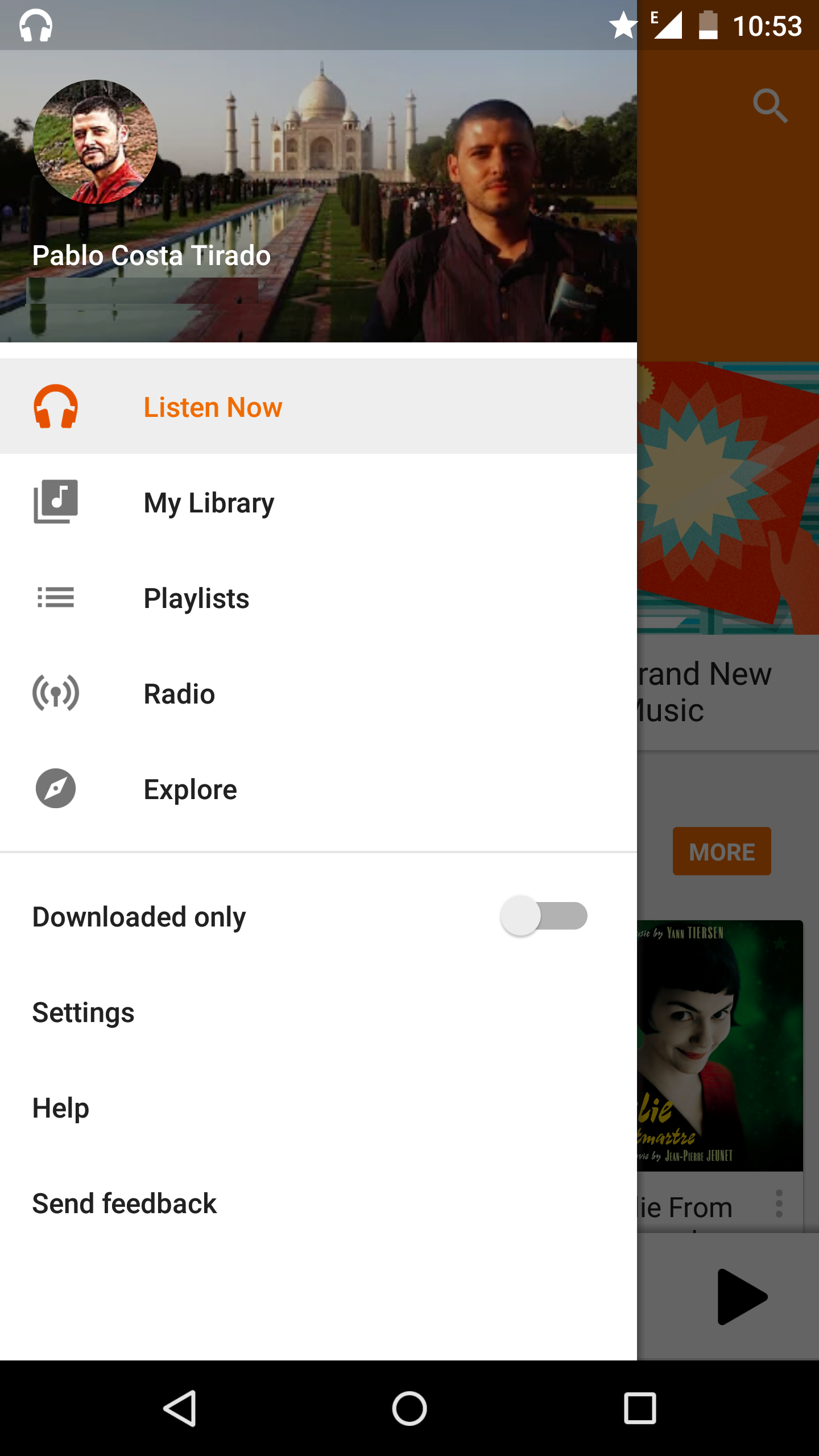
Task: Tap the round profile picture
Action: pos(95,142)
